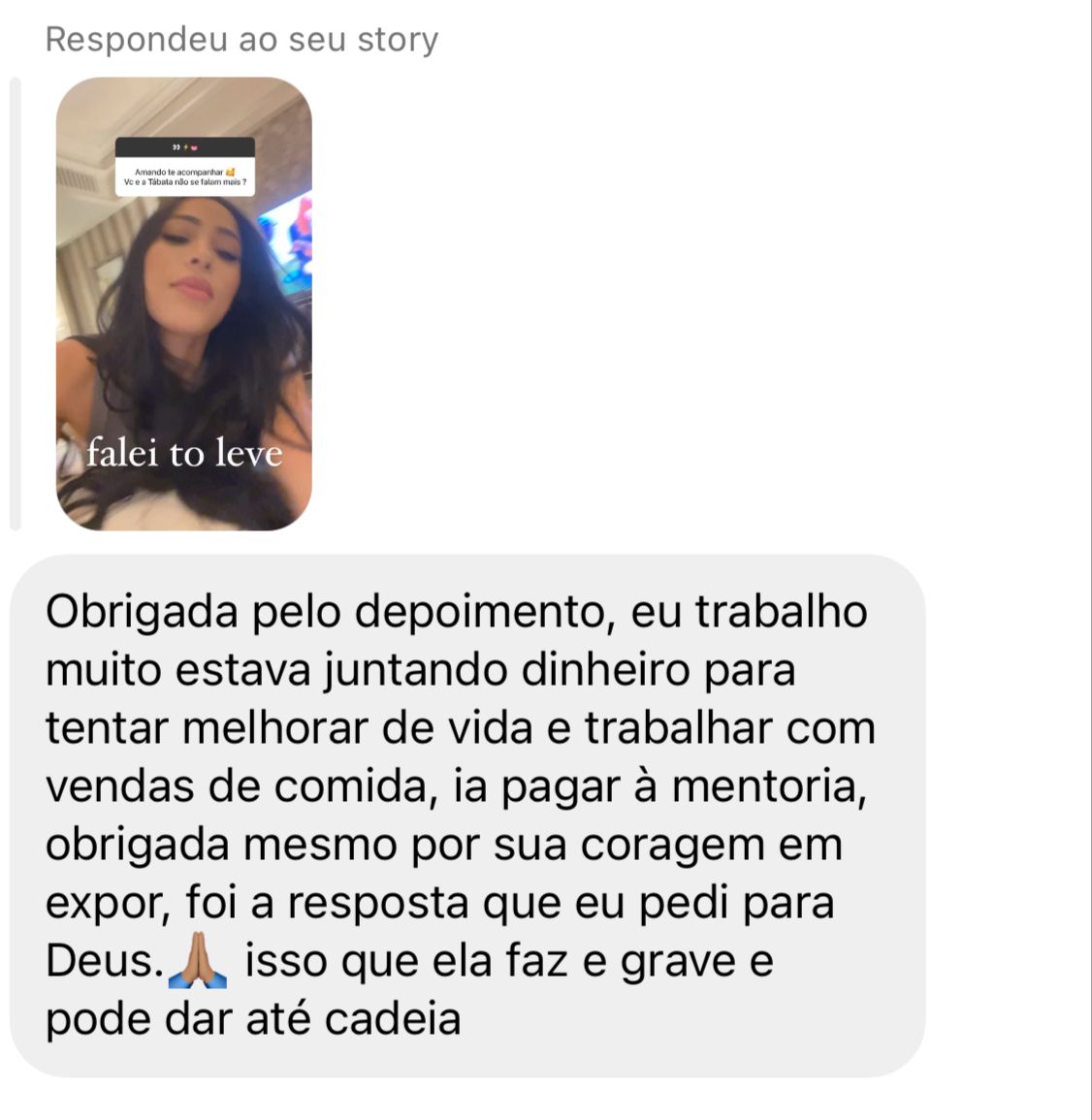Screen dimensions: 1092x1120
Task: Open the replied story thumbnail
Action: [184, 304]
